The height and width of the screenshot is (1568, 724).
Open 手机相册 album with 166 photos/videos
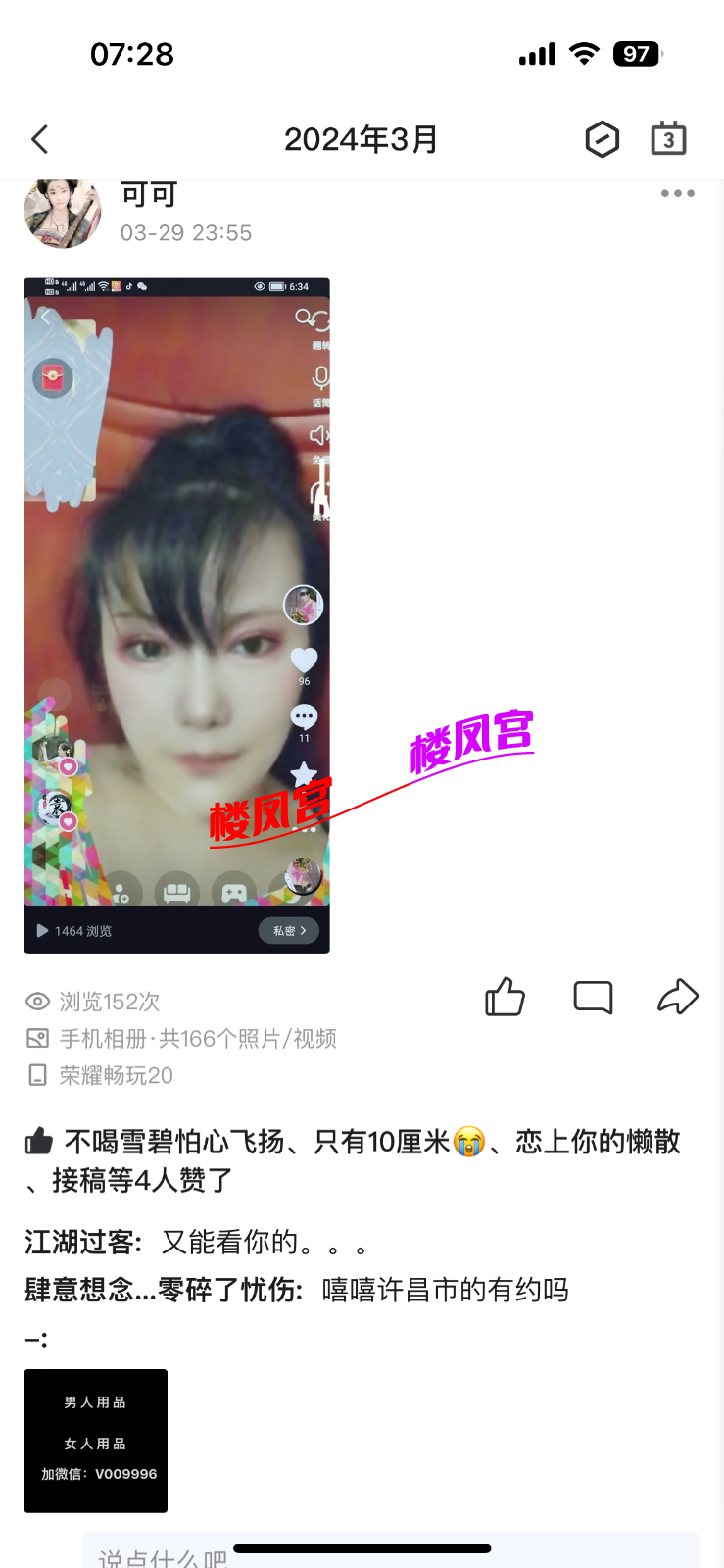[198, 1039]
